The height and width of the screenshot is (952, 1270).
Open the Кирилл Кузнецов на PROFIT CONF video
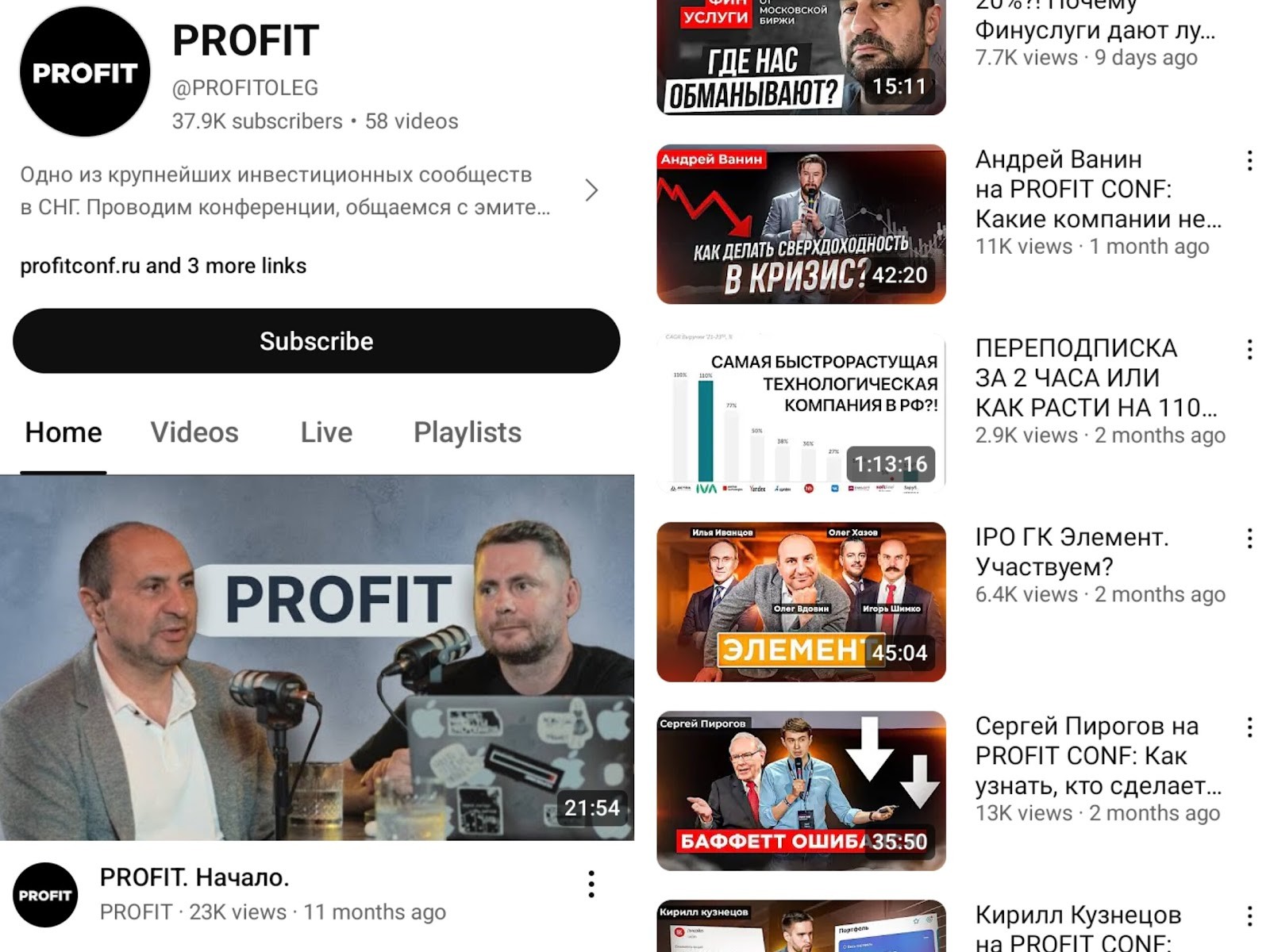point(801,927)
